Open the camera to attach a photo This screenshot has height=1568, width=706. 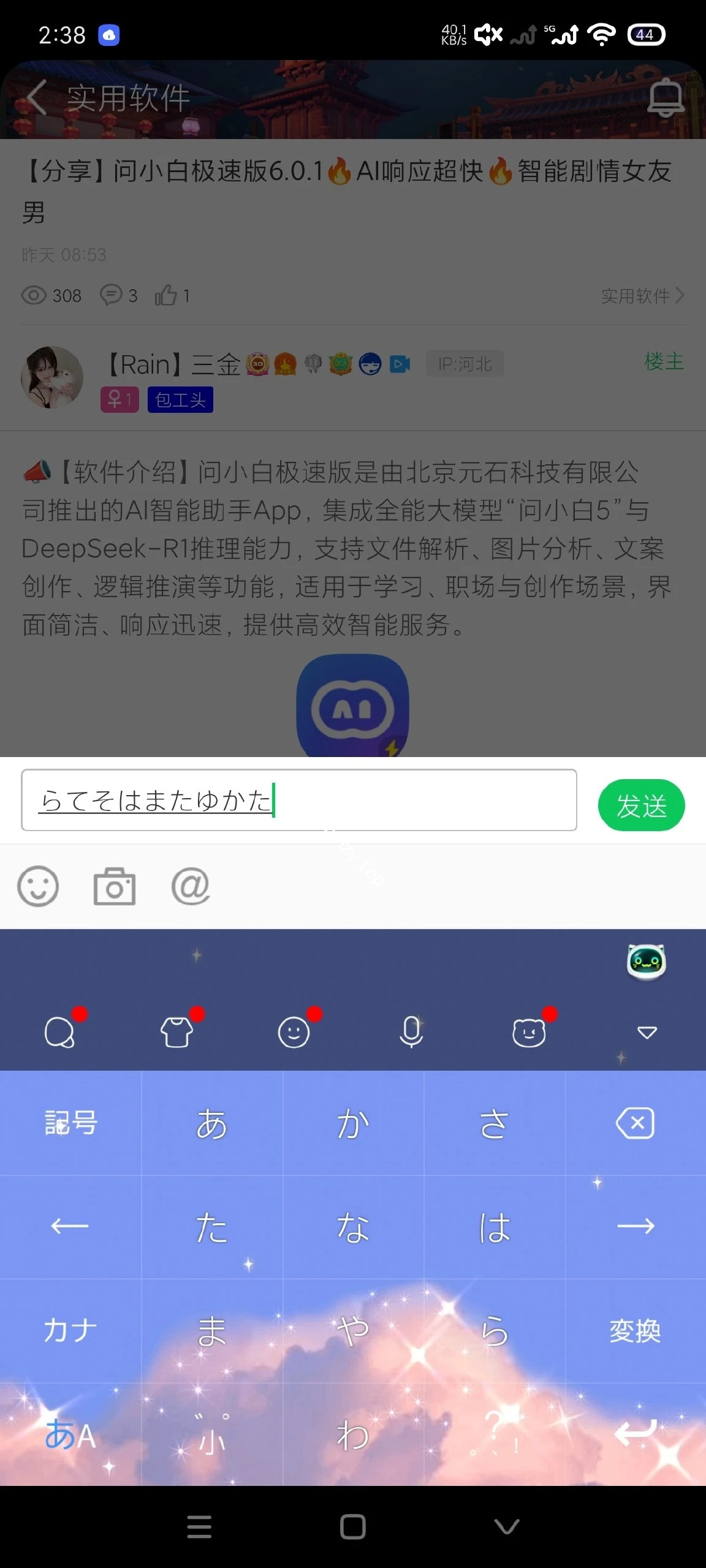coord(115,886)
